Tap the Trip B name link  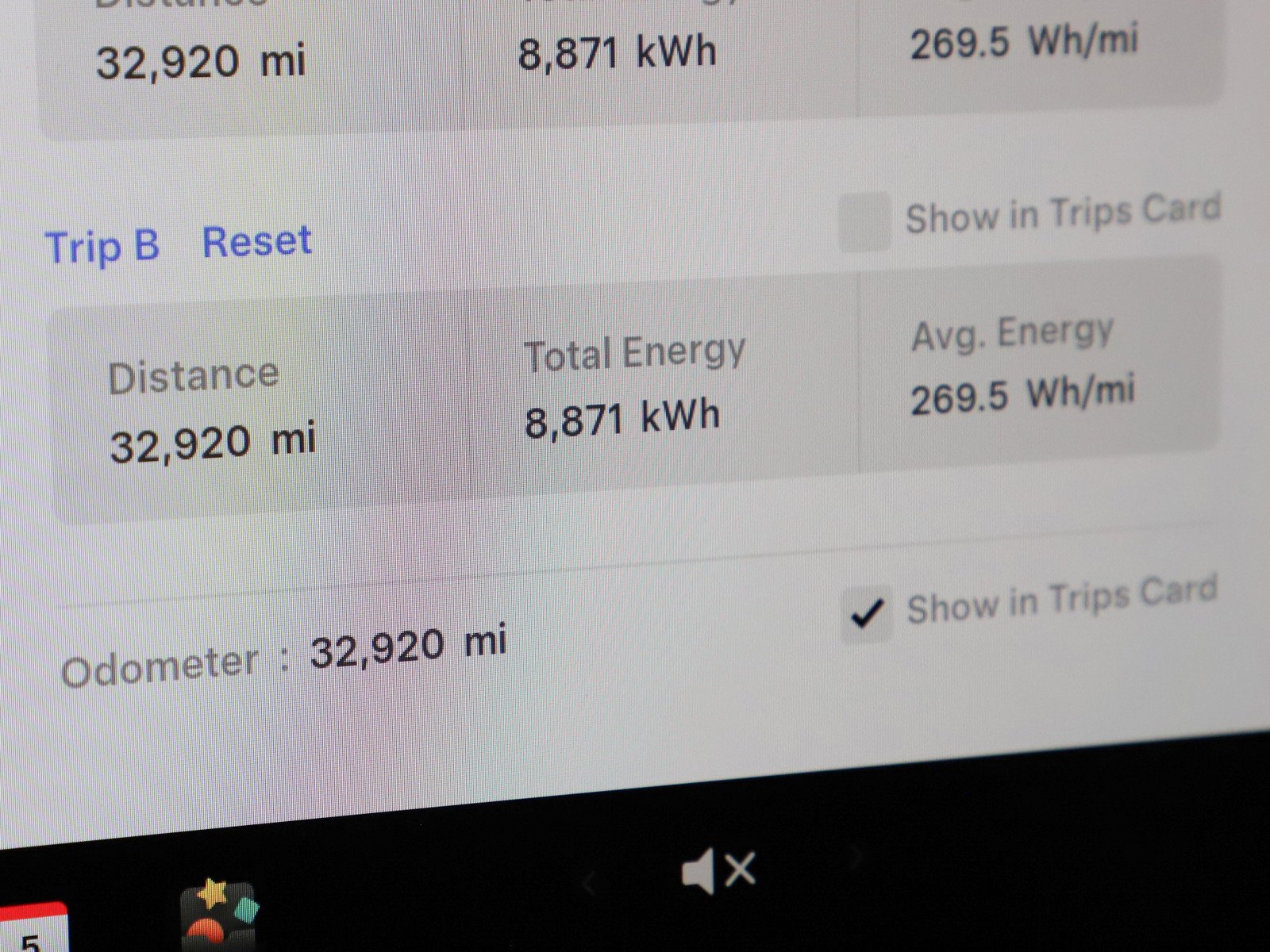tap(102, 247)
